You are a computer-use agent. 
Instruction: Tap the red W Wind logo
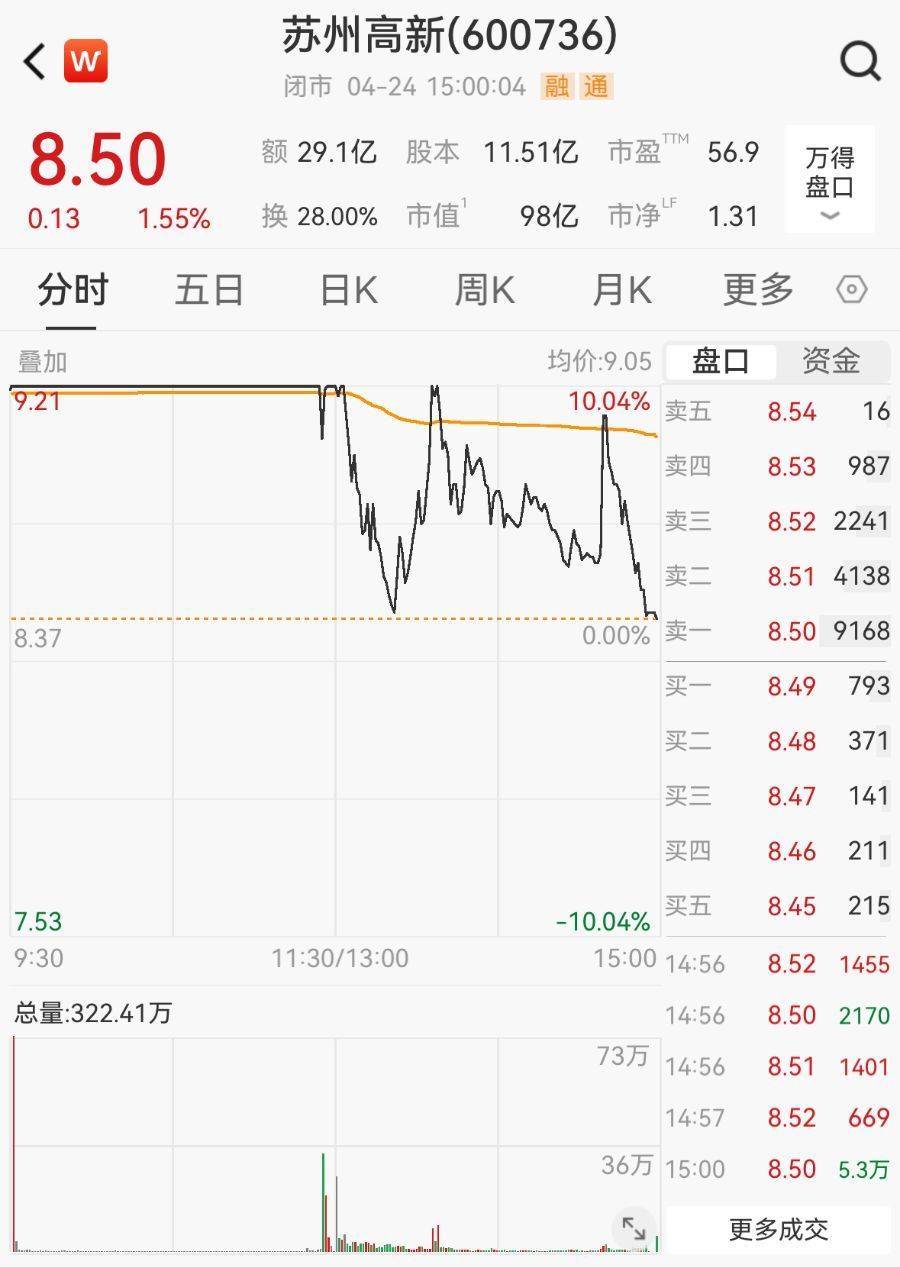coord(86,62)
